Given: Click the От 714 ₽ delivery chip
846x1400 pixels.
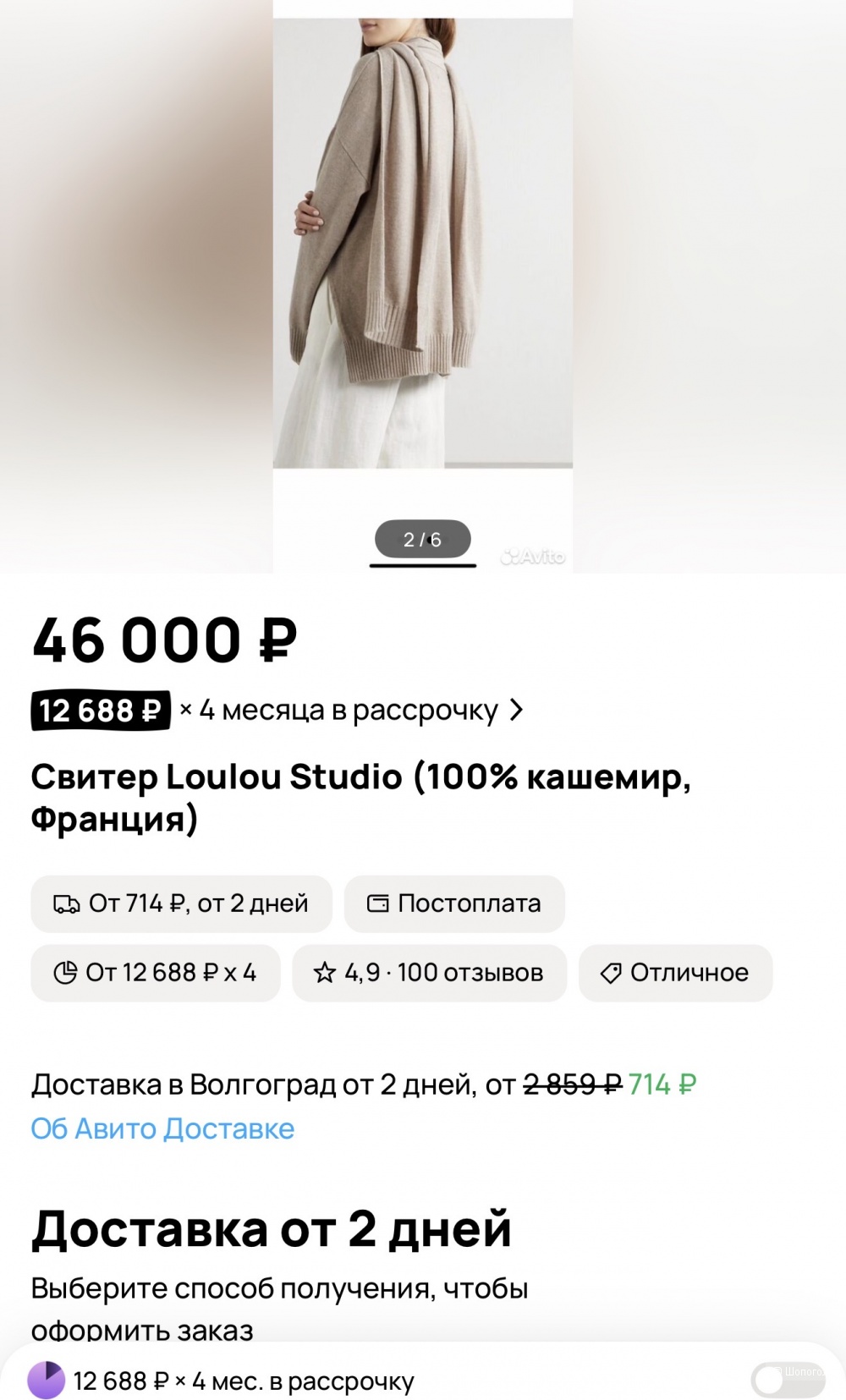Looking at the screenshot, I should coord(182,903).
